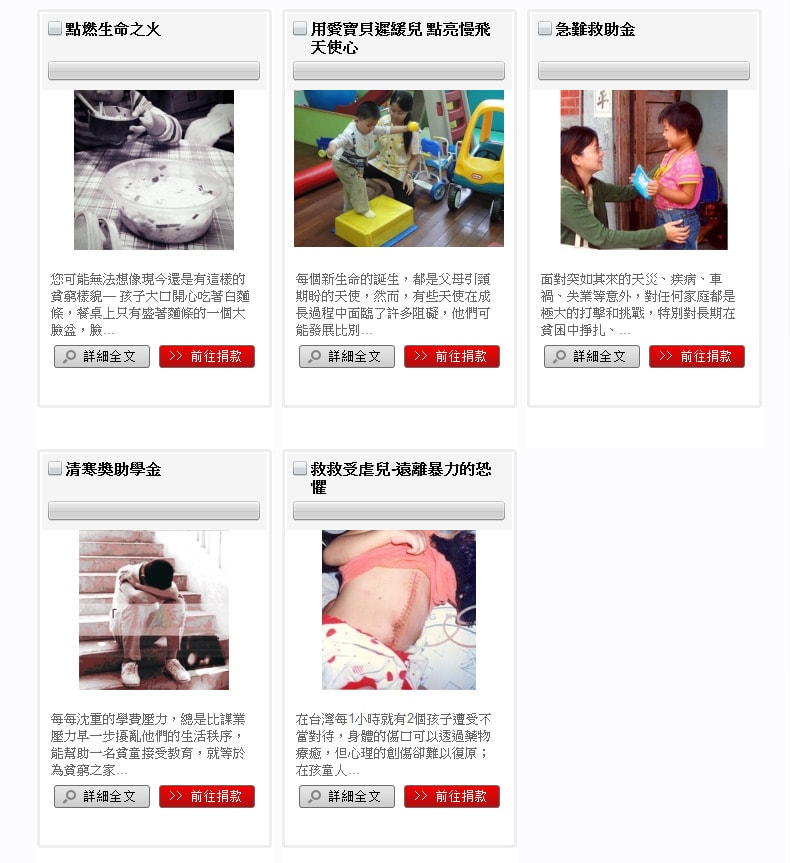
Task: Go to 前往捐款 for 用愛寶貝遲緩兒
Action: point(452,356)
